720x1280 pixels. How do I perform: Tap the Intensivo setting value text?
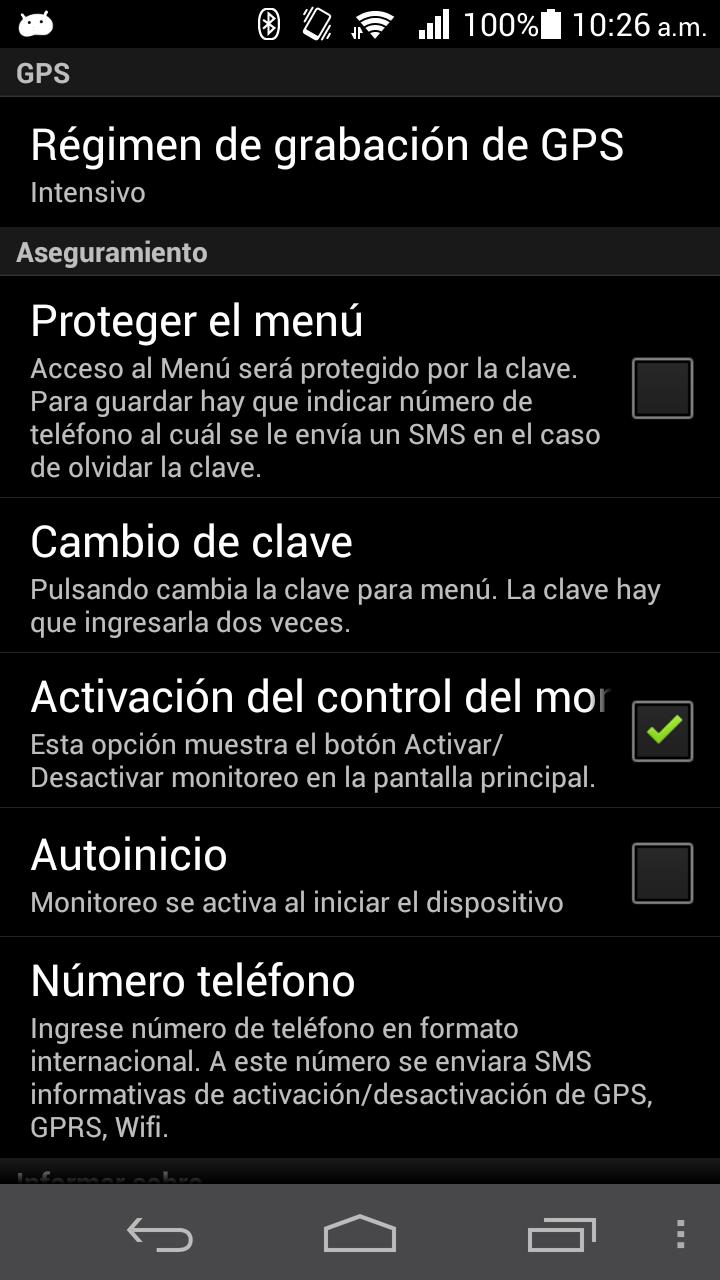[x=88, y=192]
